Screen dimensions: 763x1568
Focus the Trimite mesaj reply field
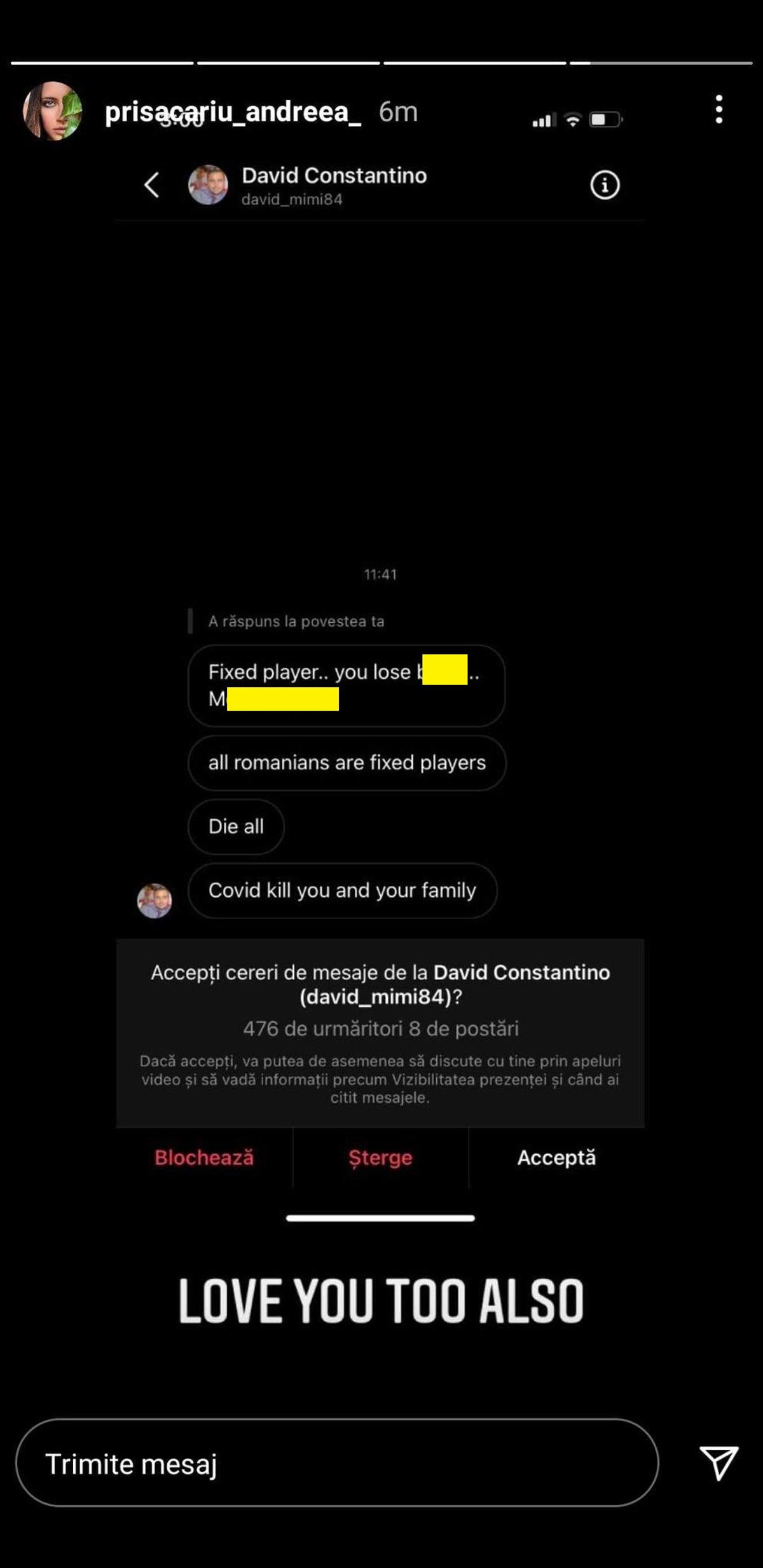337,1463
